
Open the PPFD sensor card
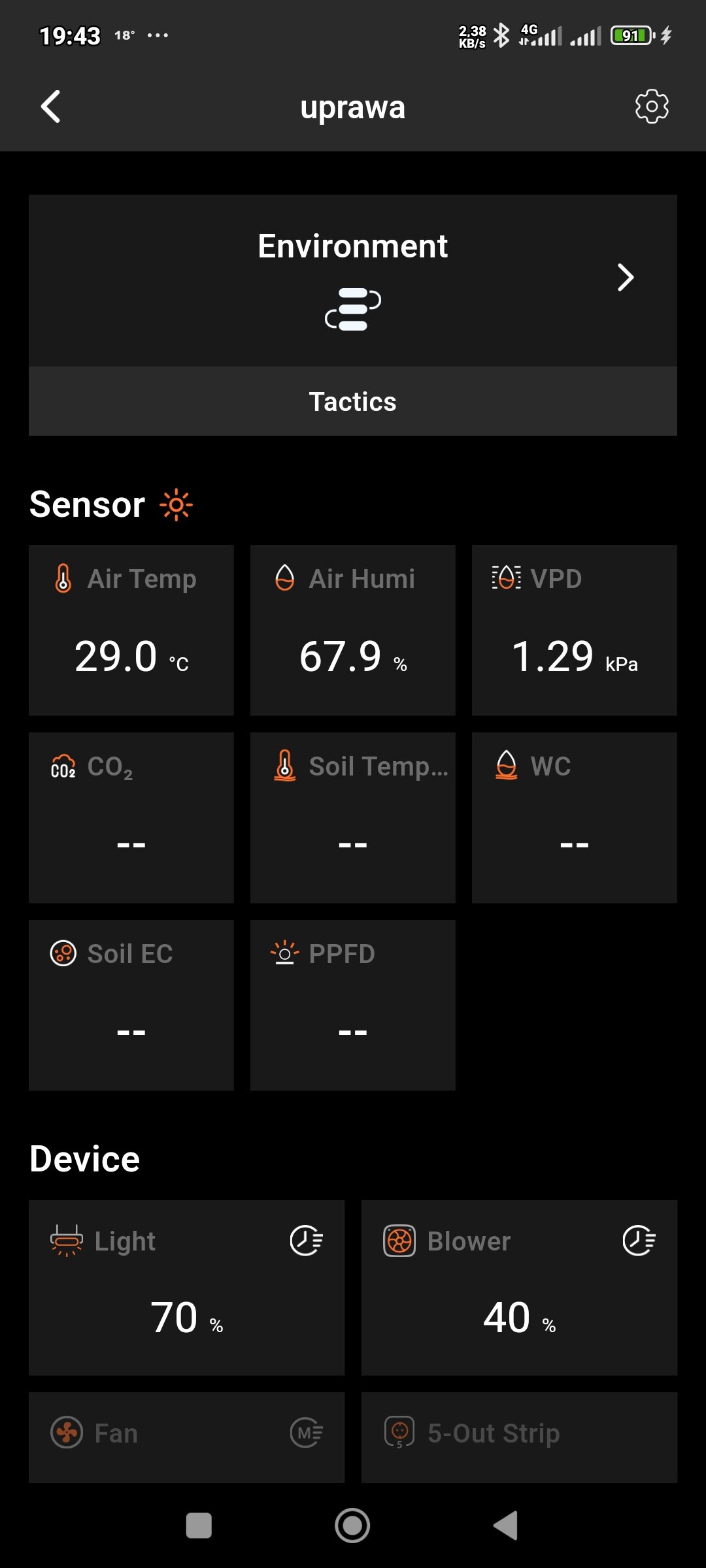pos(353,1005)
